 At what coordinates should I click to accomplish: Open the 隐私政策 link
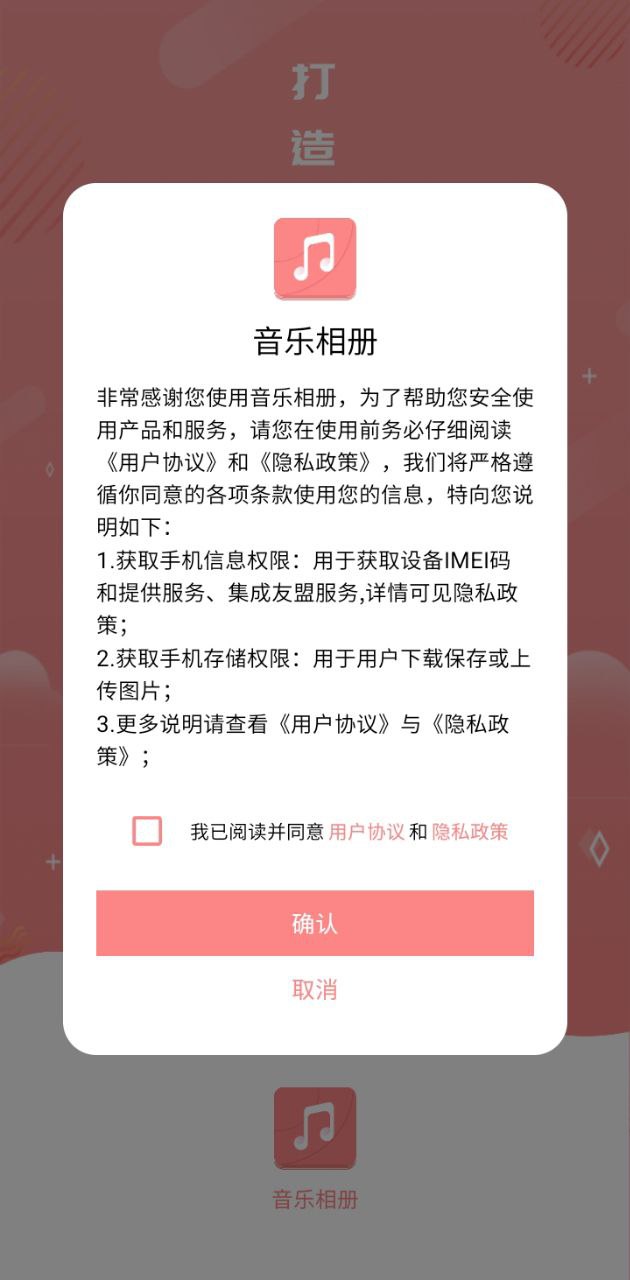(x=470, y=832)
